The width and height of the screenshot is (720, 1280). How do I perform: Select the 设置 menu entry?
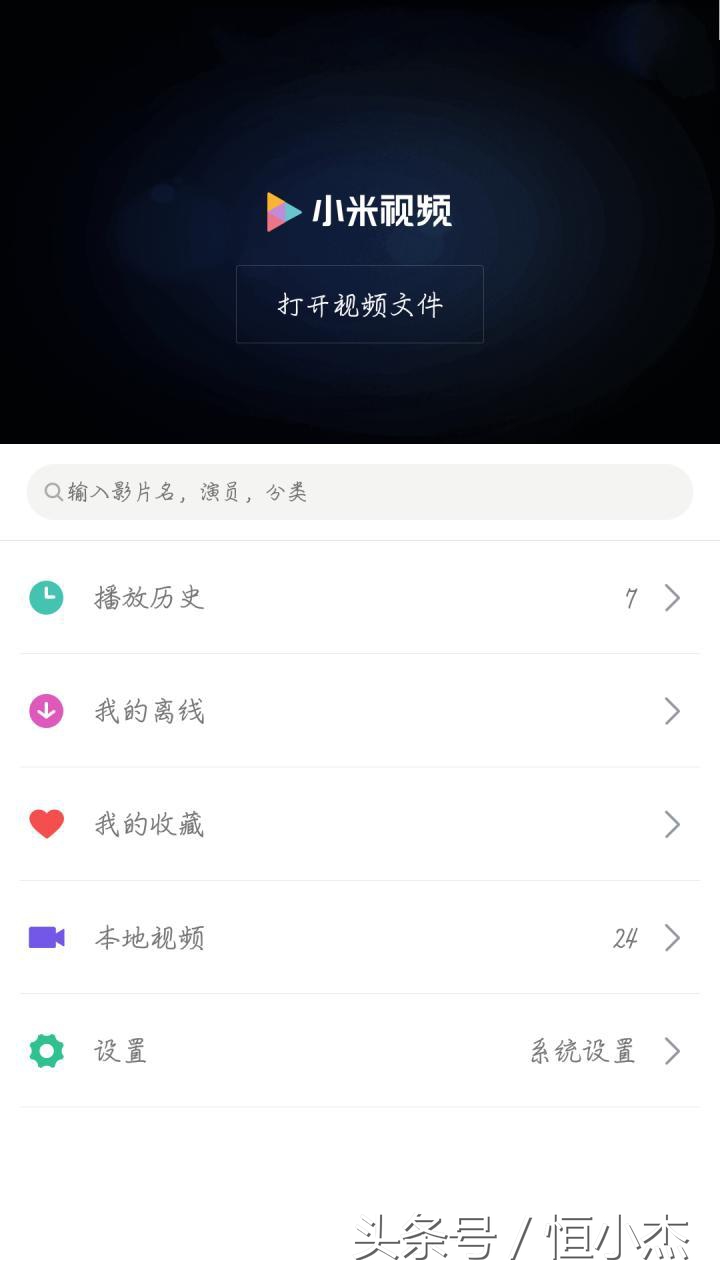pyautogui.click(x=121, y=1051)
